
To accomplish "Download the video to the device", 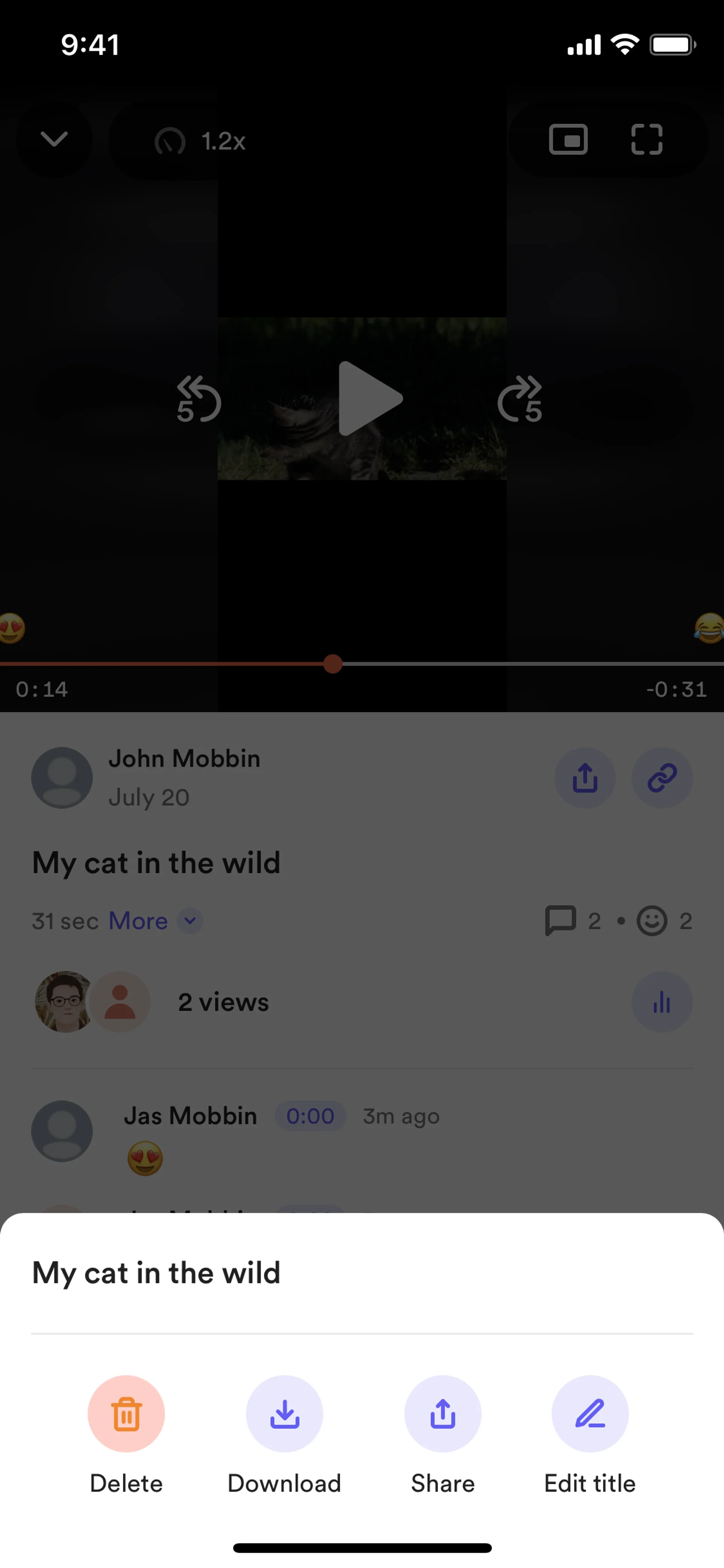I will tap(284, 1413).
